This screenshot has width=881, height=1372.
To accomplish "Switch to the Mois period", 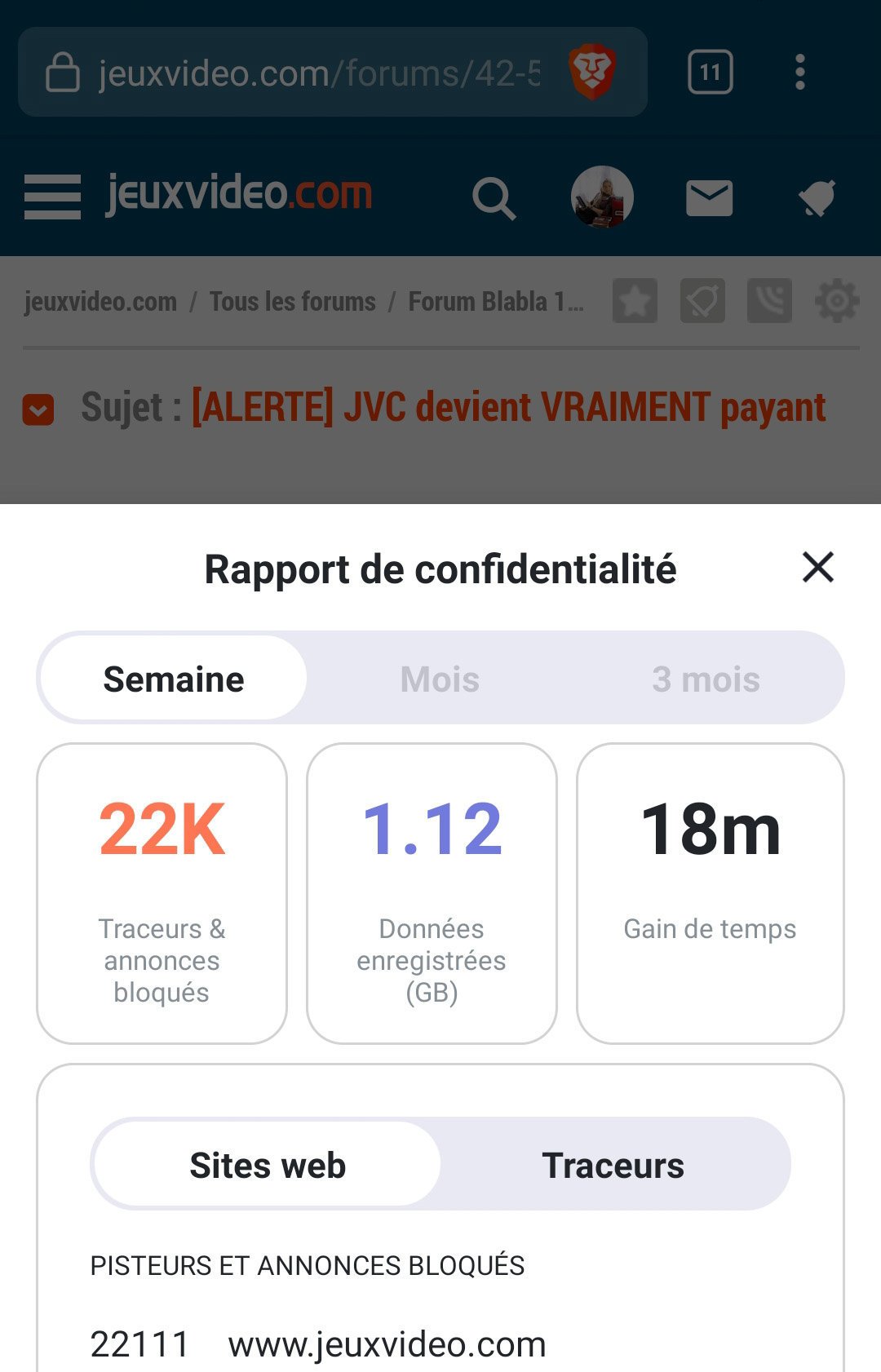I will pos(440,679).
